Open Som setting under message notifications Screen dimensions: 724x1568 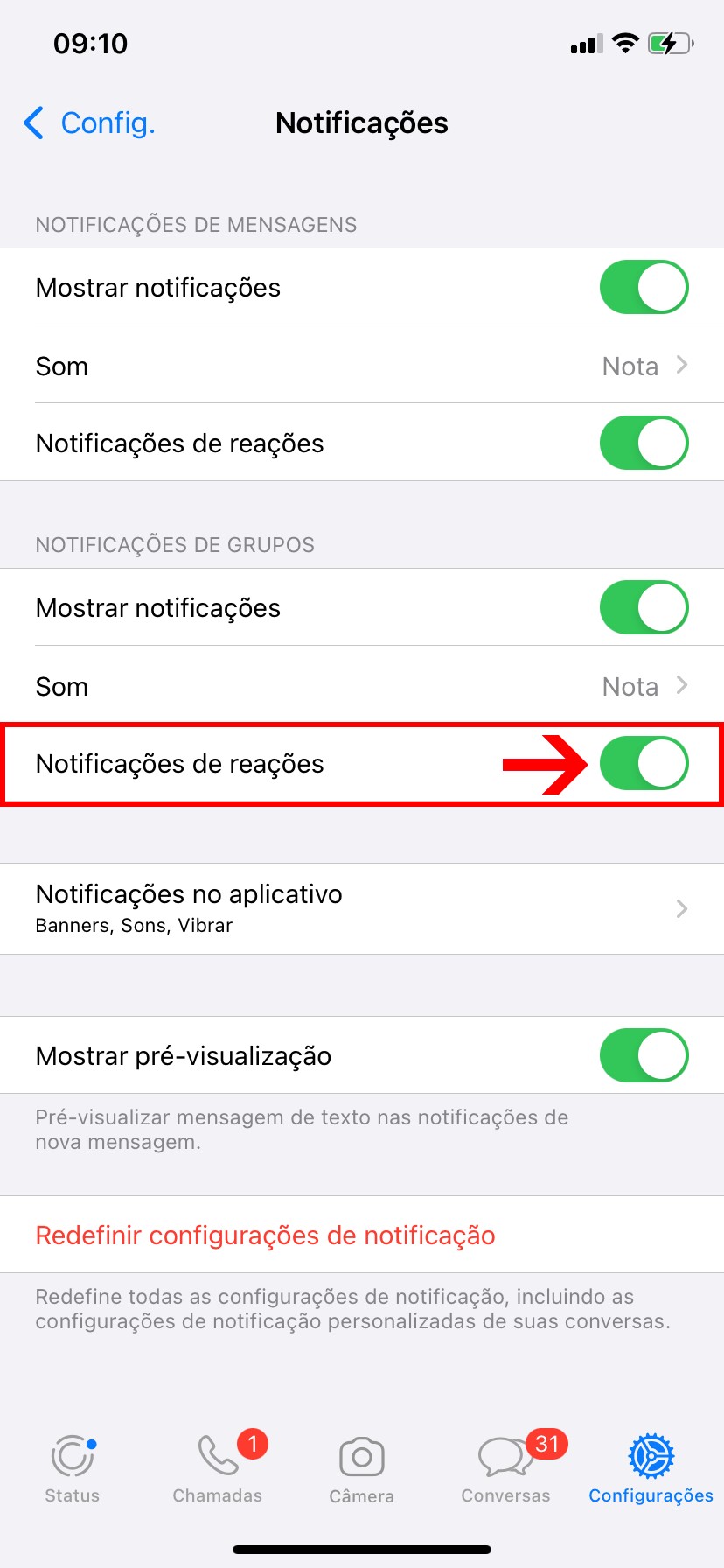(x=362, y=366)
